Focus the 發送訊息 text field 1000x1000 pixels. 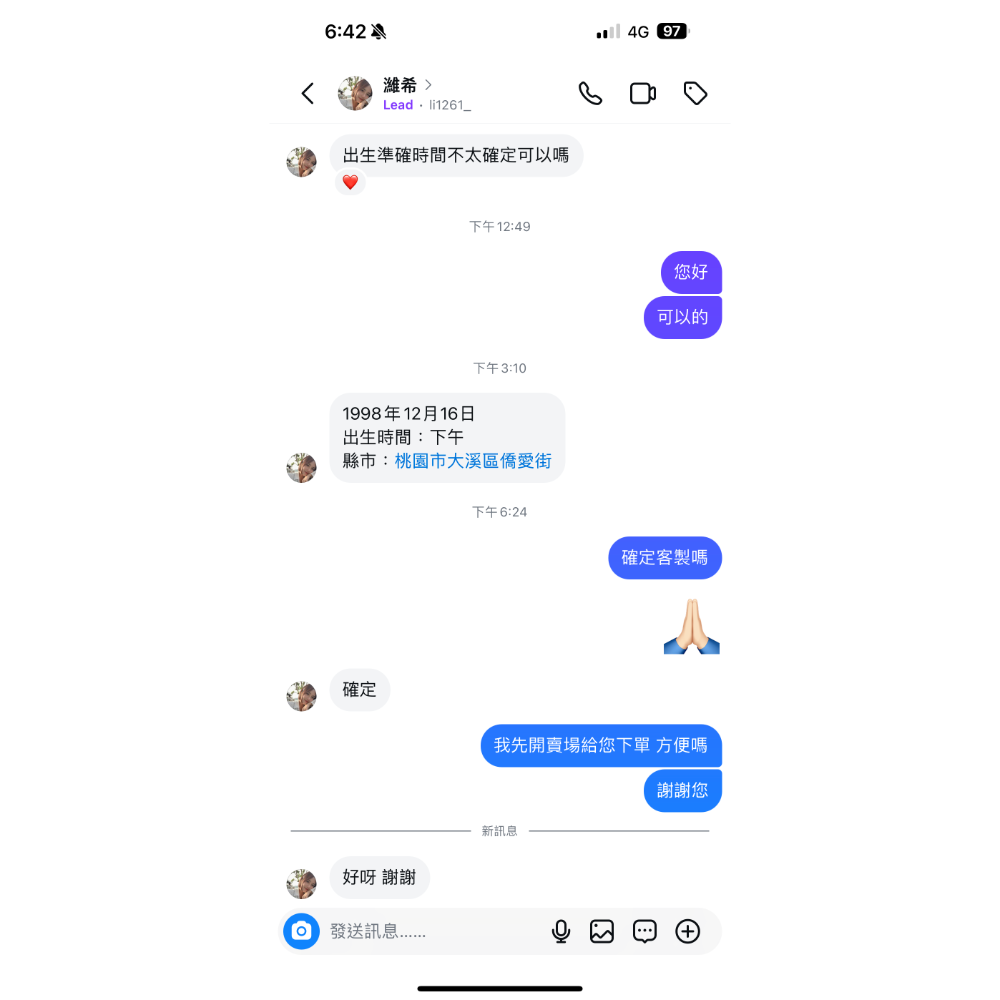click(430, 931)
